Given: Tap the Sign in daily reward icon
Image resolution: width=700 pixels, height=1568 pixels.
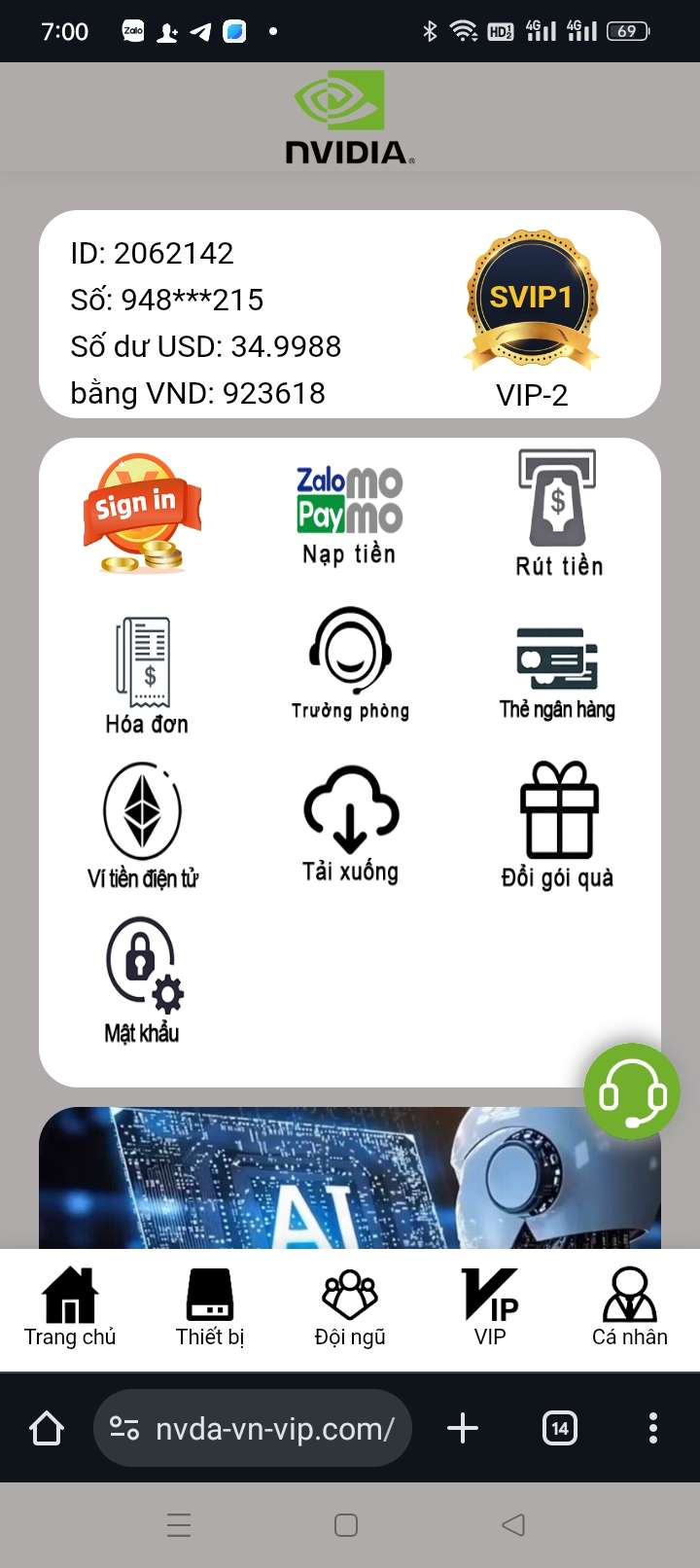Looking at the screenshot, I should (142, 513).
